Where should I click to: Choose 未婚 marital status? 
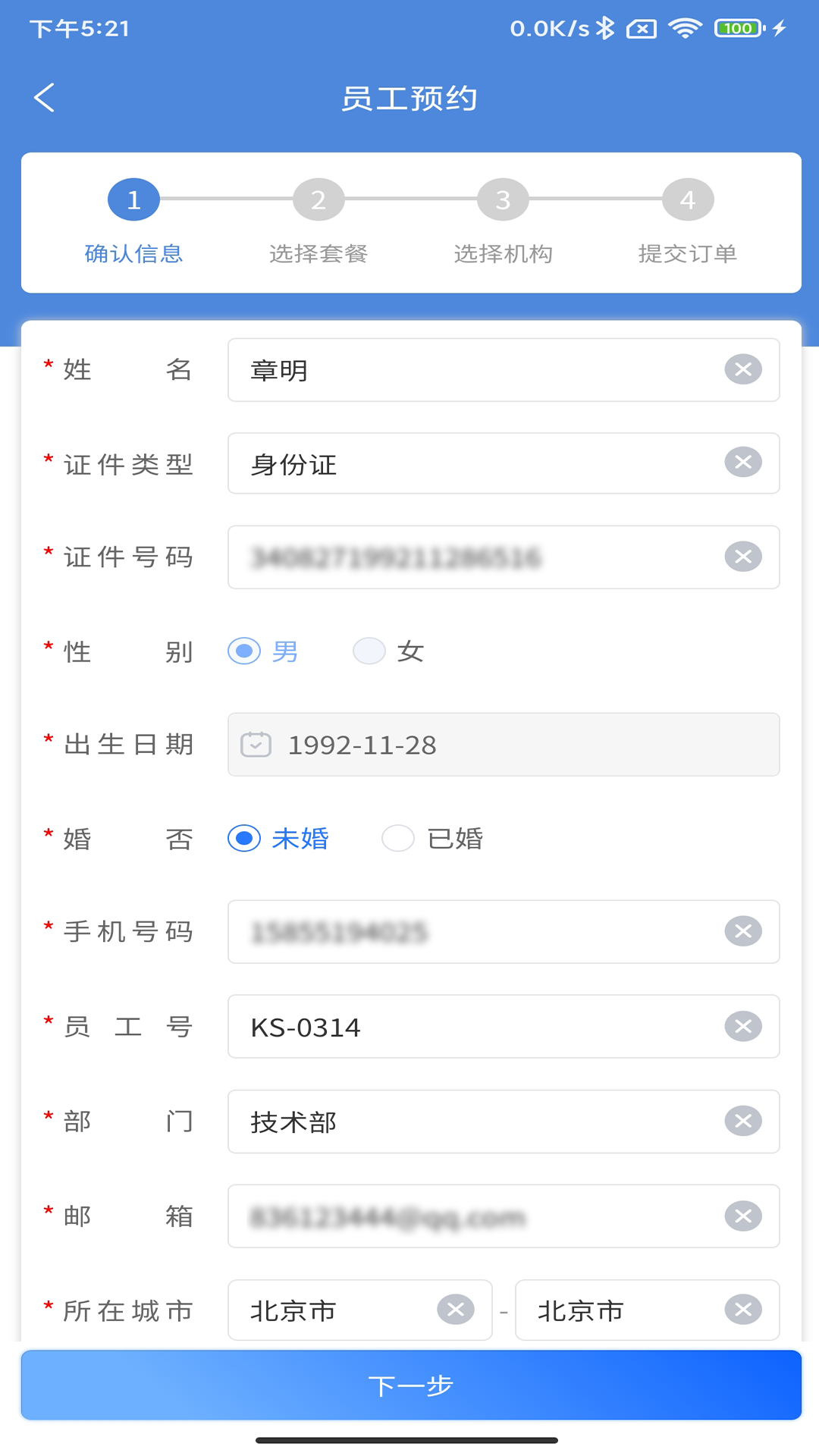245,838
